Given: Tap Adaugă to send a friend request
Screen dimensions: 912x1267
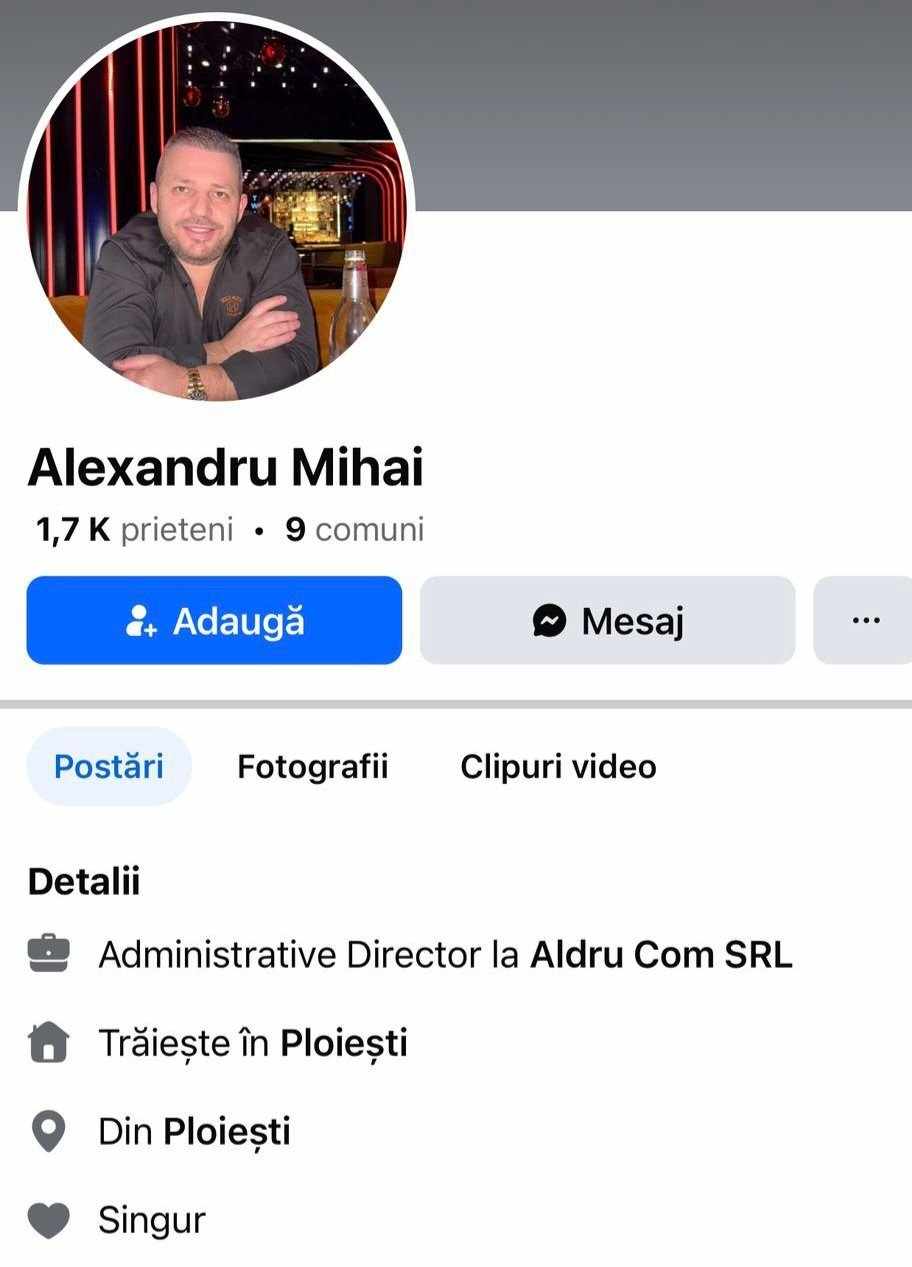Looking at the screenshot, I should (x=214, y=621).
